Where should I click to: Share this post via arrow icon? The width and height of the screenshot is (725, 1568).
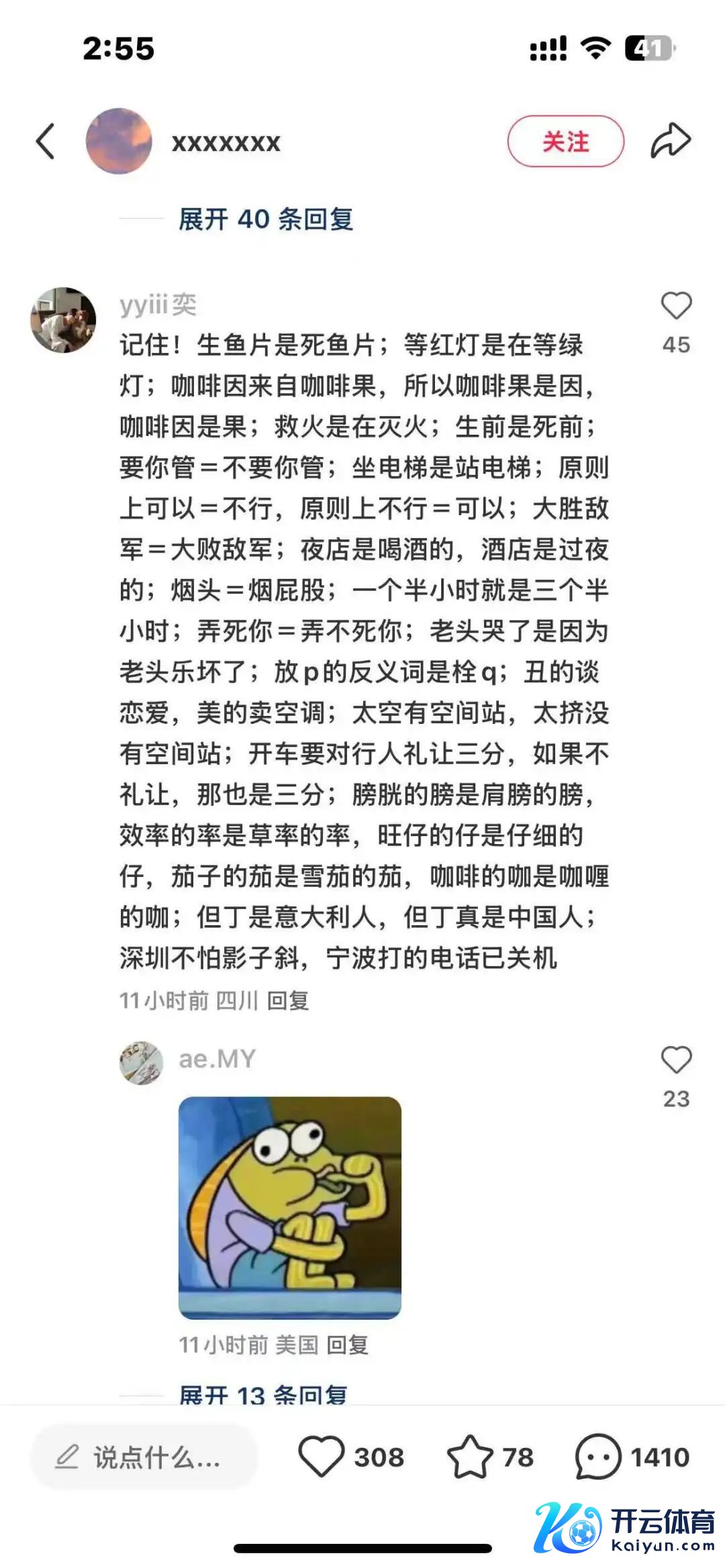[670, 141]
